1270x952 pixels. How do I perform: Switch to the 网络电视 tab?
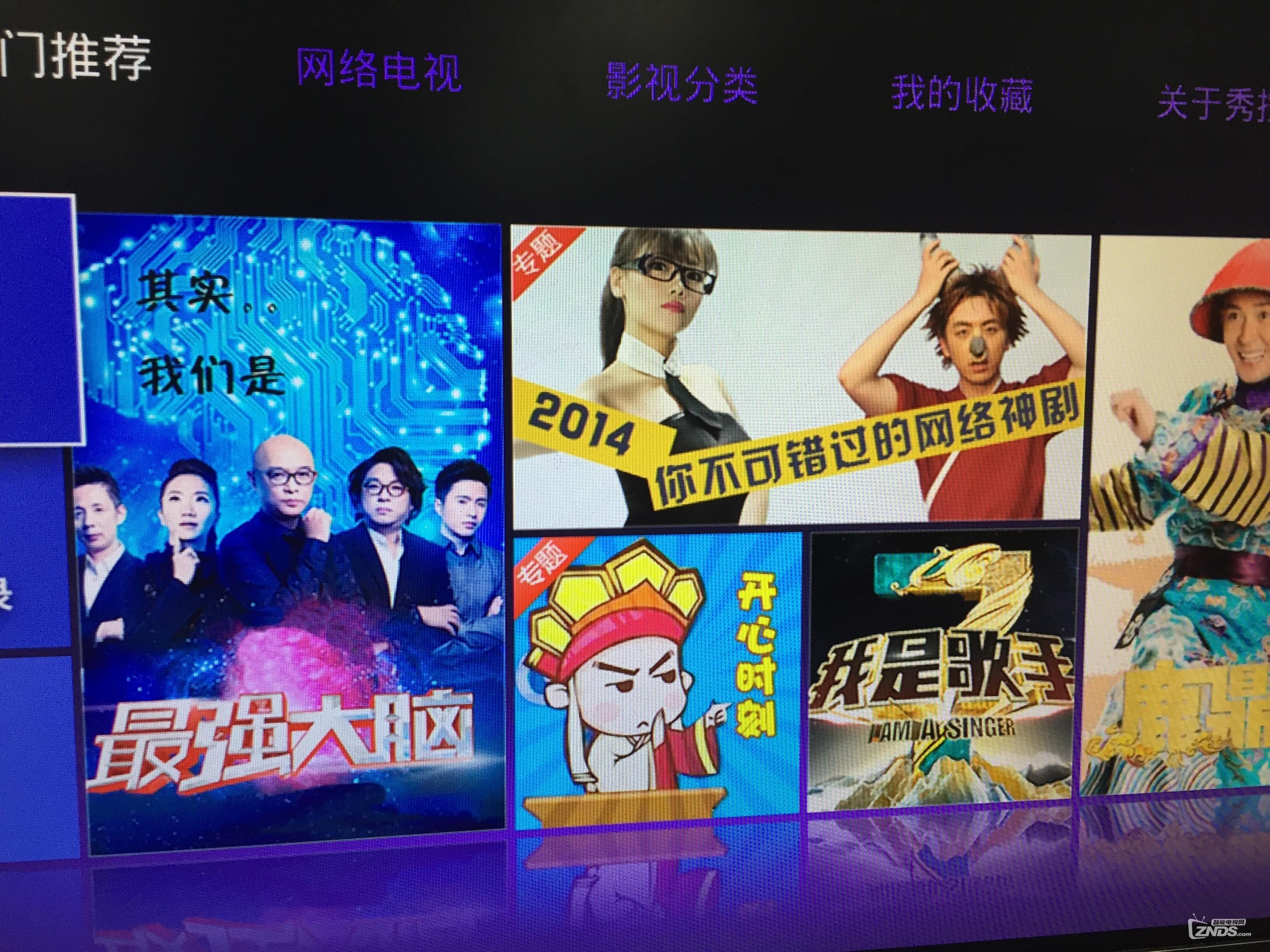[x=379, y=71]
